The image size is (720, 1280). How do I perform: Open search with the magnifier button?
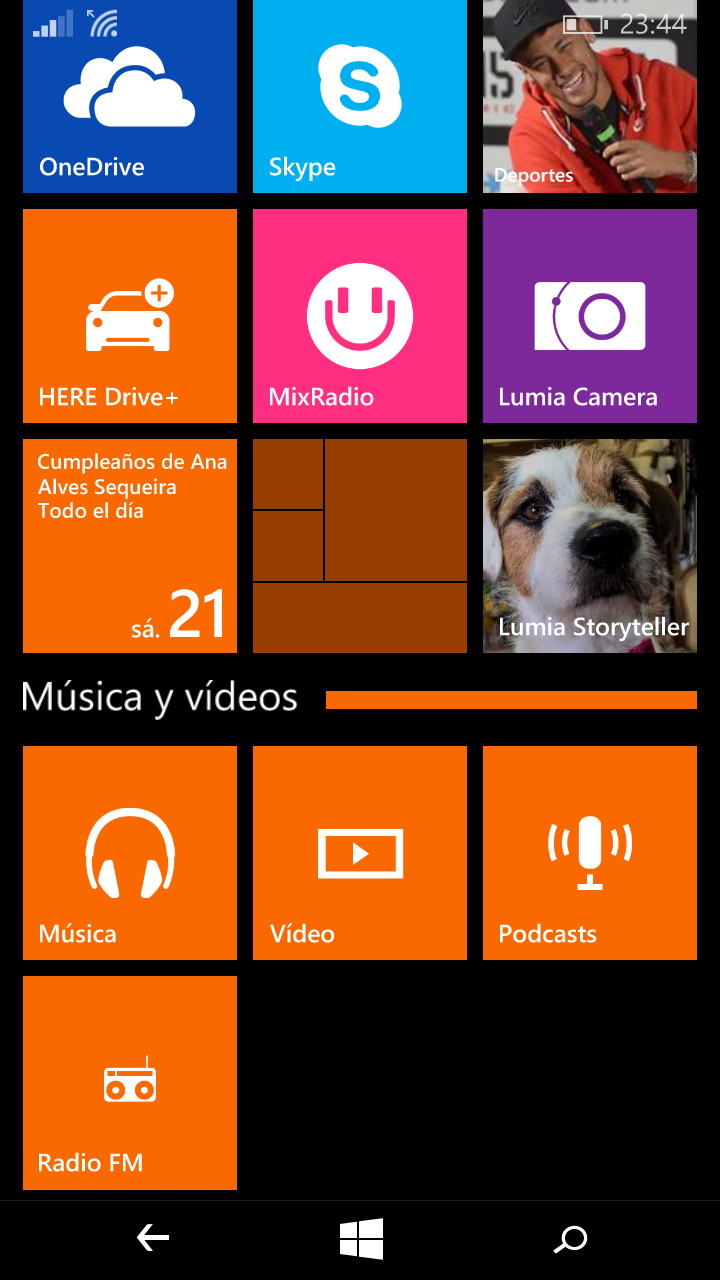(571, 1240)
